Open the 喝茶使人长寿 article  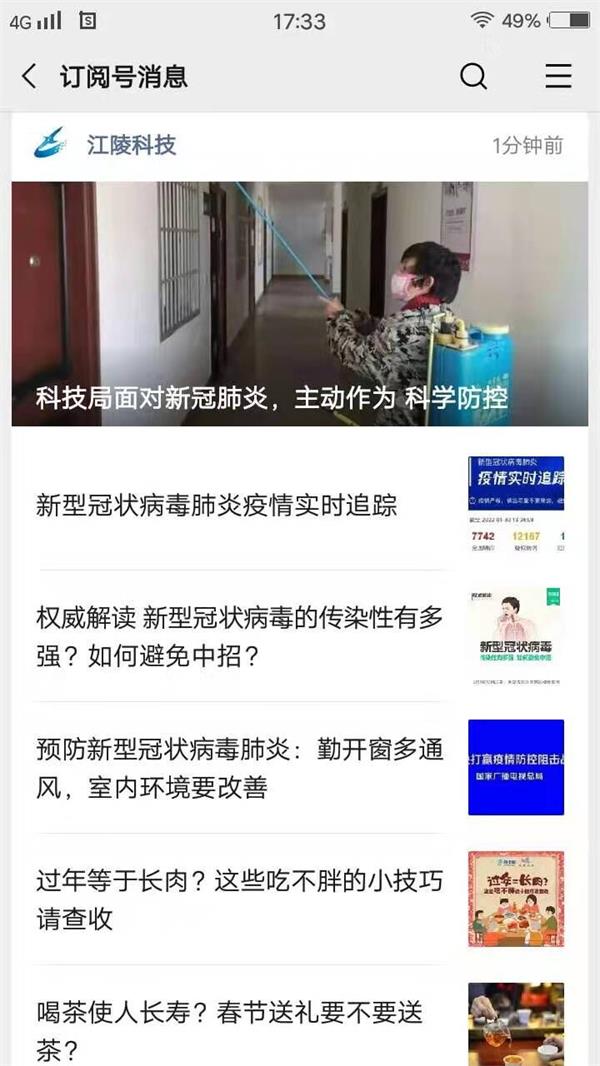tap(230, 1028)
